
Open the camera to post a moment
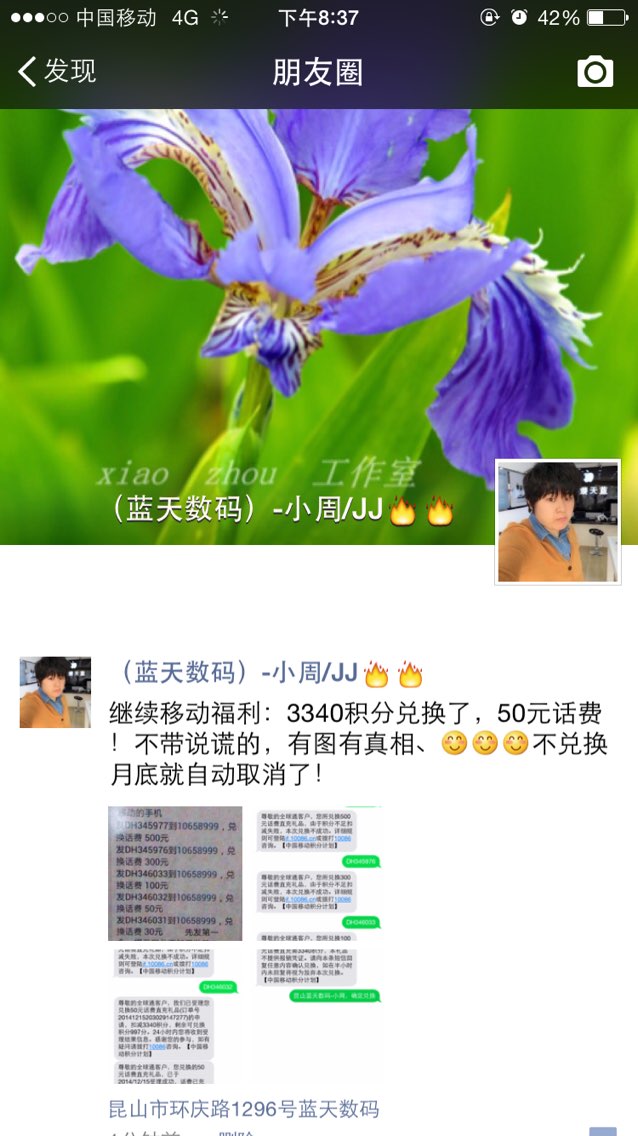tap(595, 72)
